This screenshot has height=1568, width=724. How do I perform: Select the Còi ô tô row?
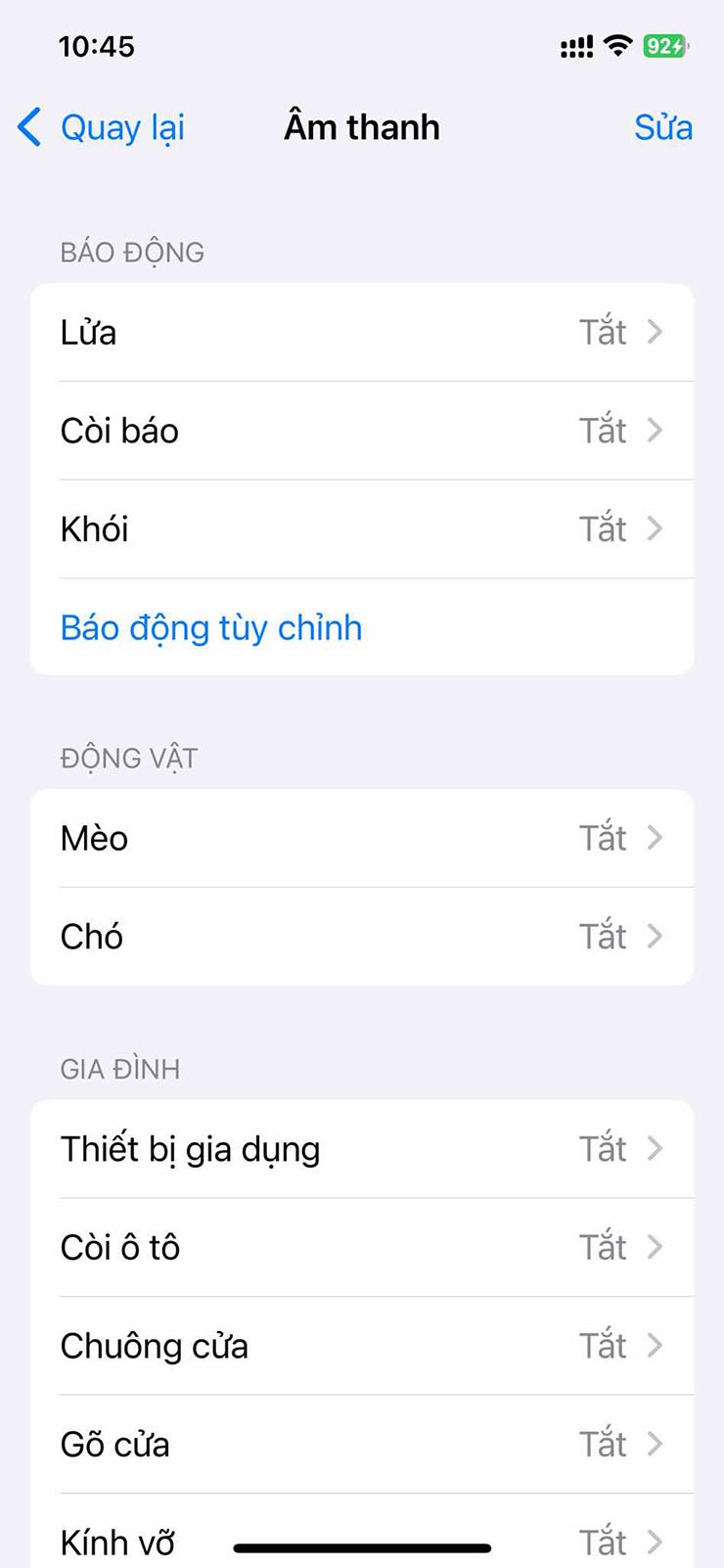[362, 1247]
